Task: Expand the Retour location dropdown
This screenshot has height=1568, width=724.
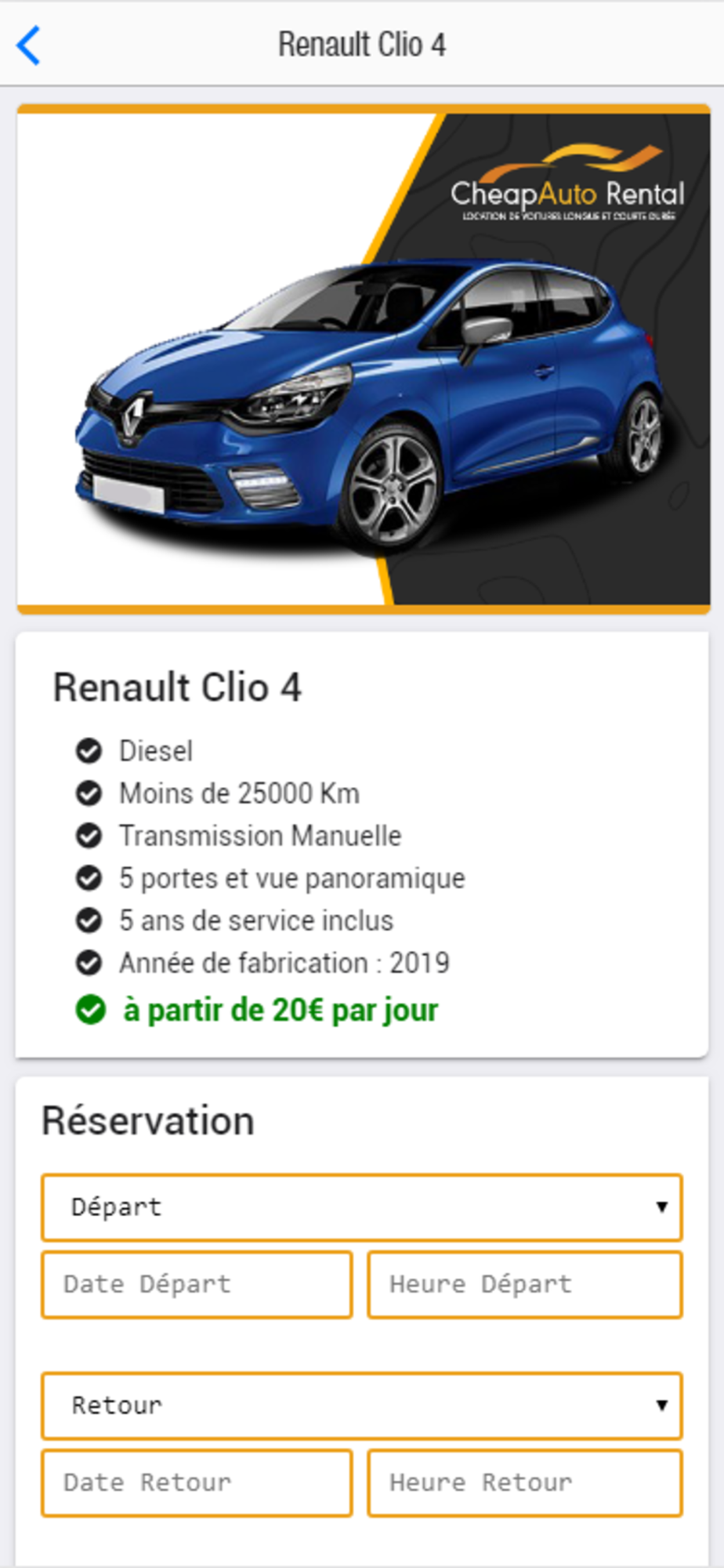Action: 362,1406
